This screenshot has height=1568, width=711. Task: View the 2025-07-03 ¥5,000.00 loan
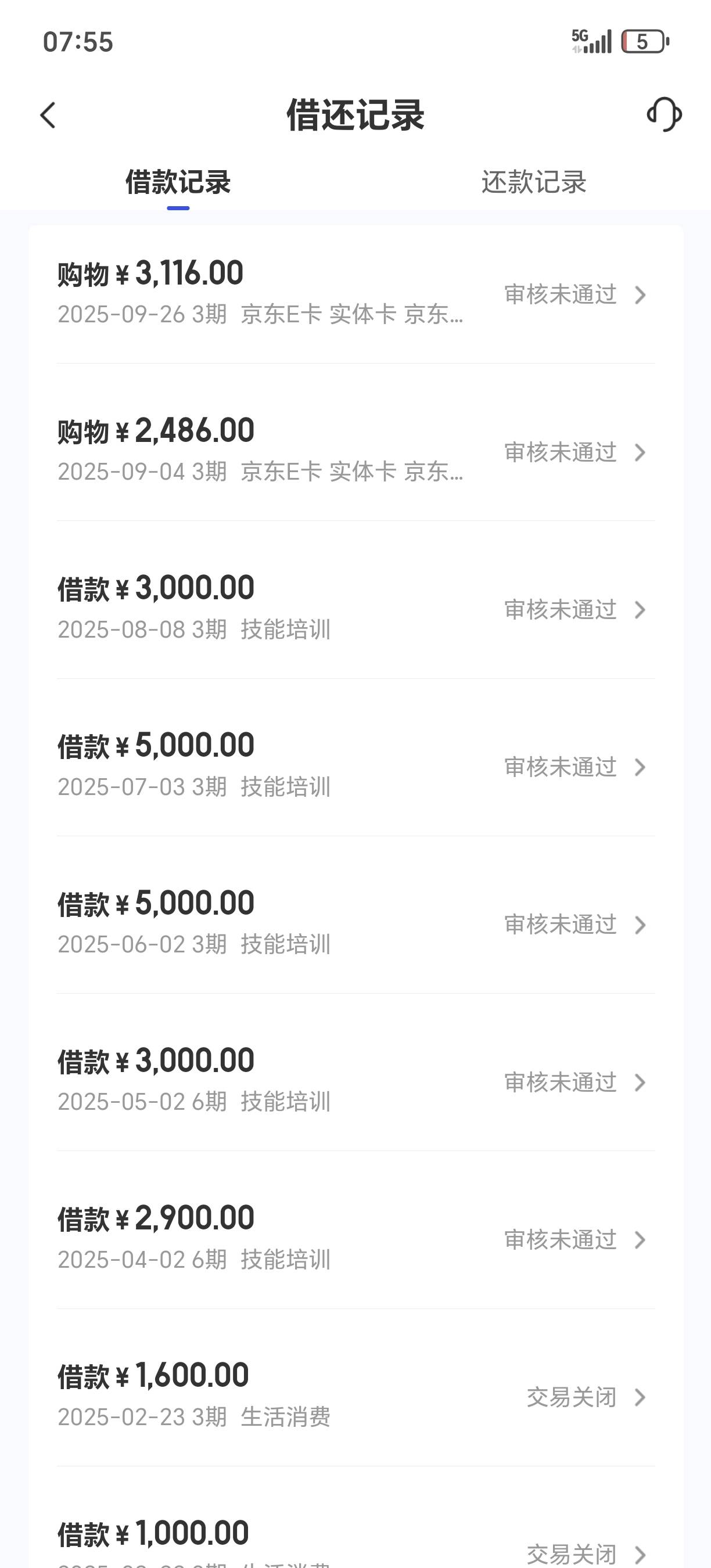[355, 767]
